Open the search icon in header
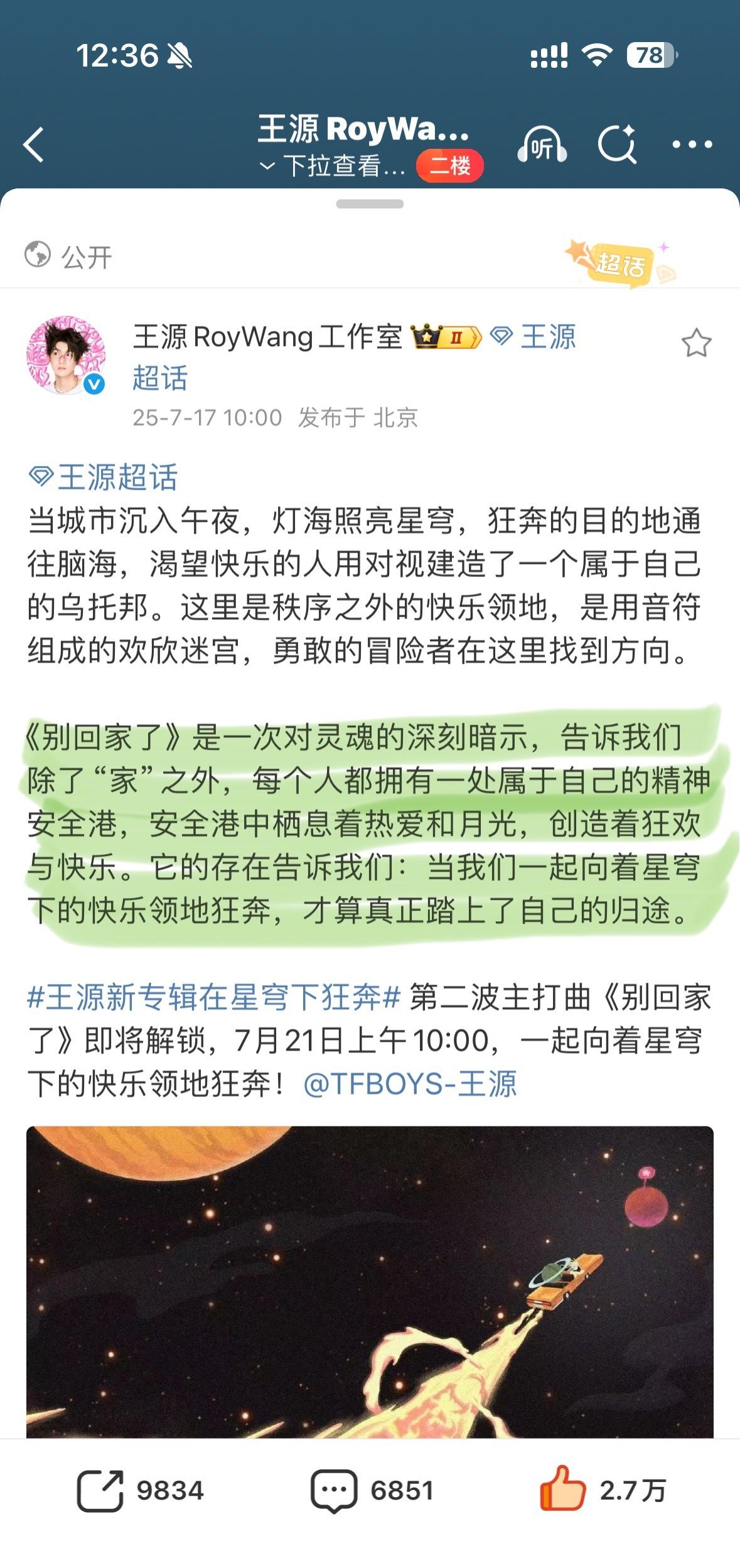 tap(617, 145)
